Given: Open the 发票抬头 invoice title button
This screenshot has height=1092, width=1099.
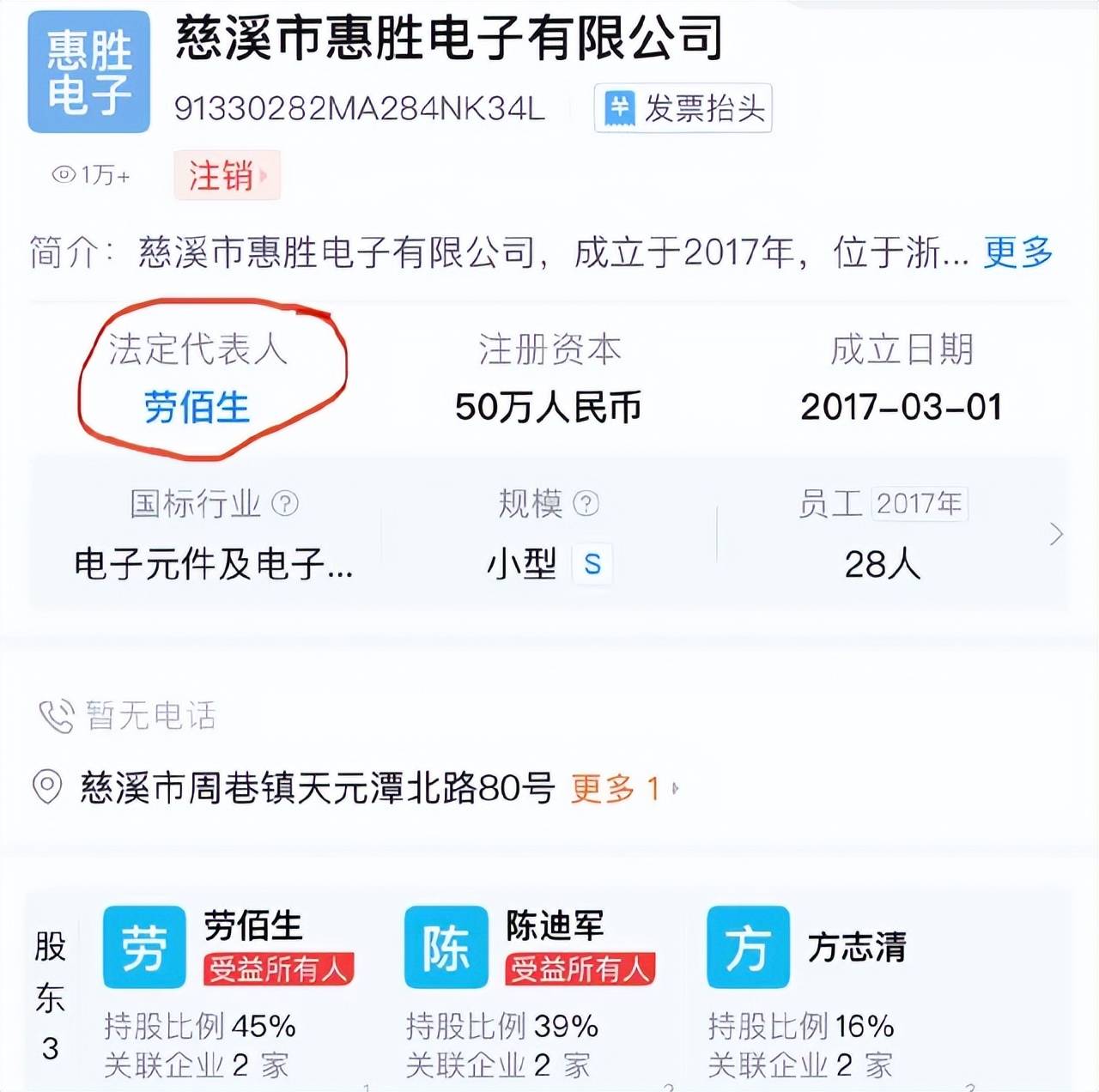Looking at the screenshot, I should [683, 108].
